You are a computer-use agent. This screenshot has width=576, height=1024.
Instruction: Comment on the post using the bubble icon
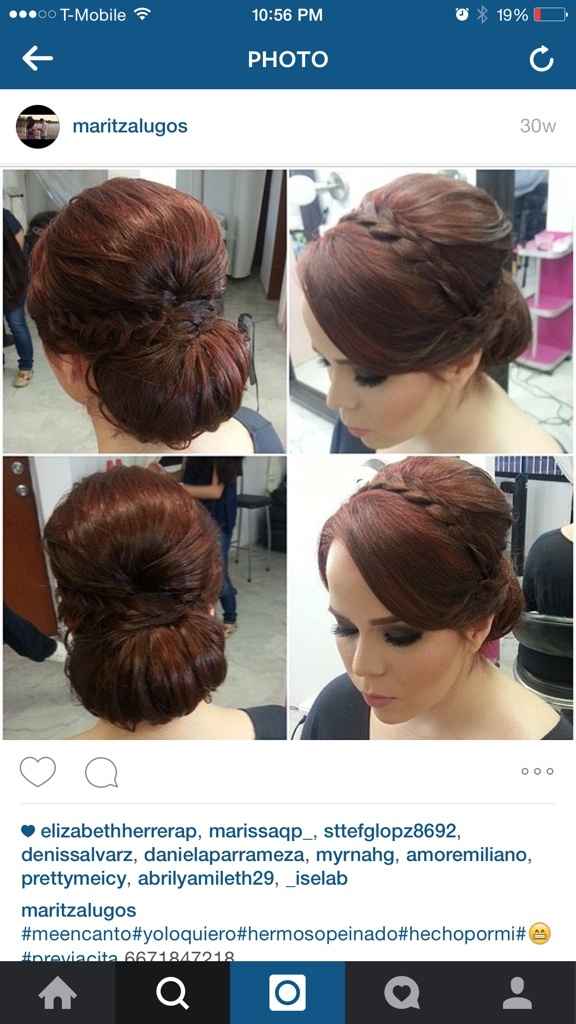click(101, 772)
